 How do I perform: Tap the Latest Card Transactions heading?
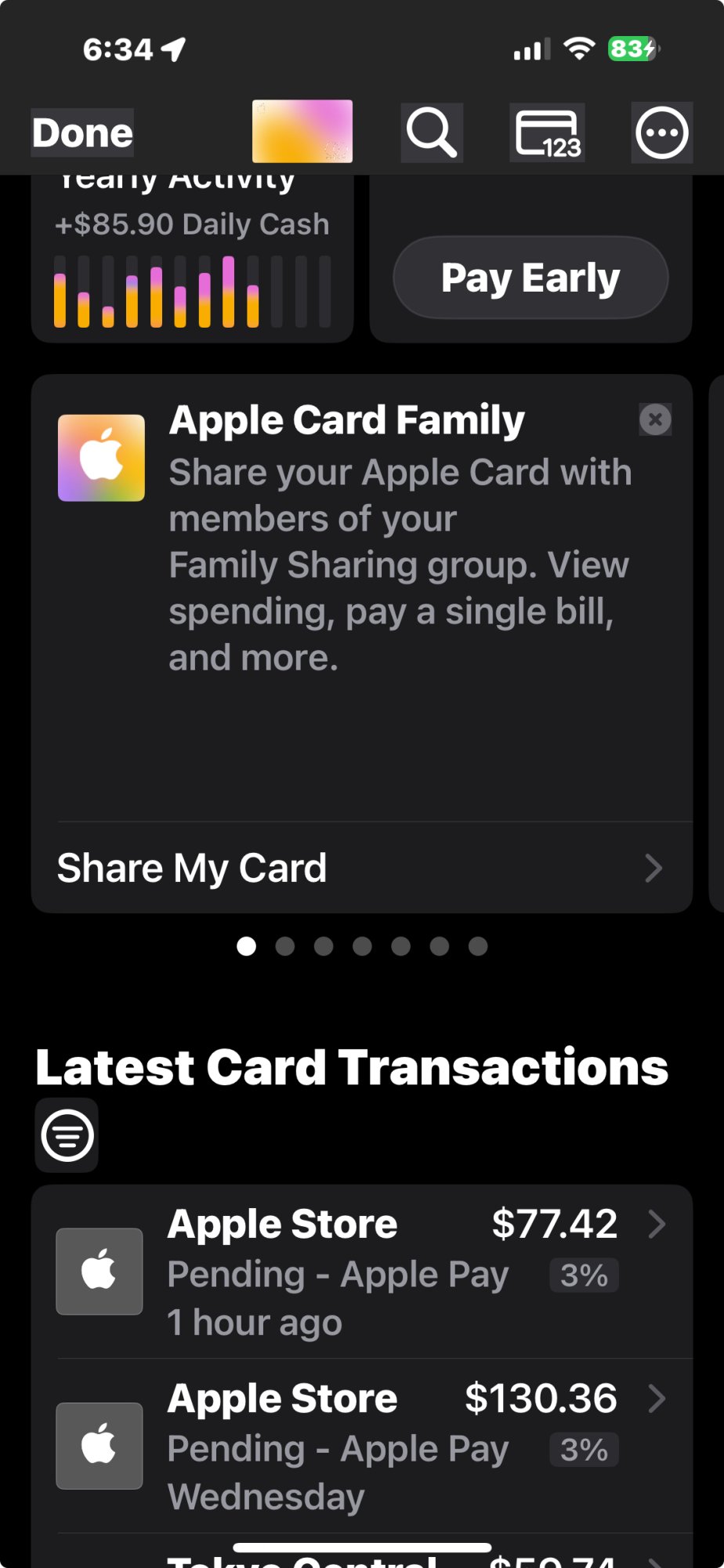351,1066
